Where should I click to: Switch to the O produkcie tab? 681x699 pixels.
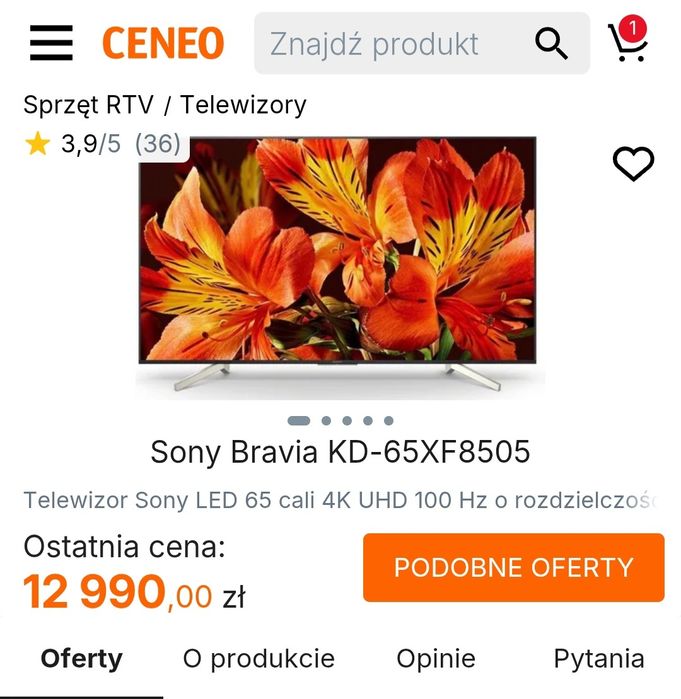[x=259, y=659]
